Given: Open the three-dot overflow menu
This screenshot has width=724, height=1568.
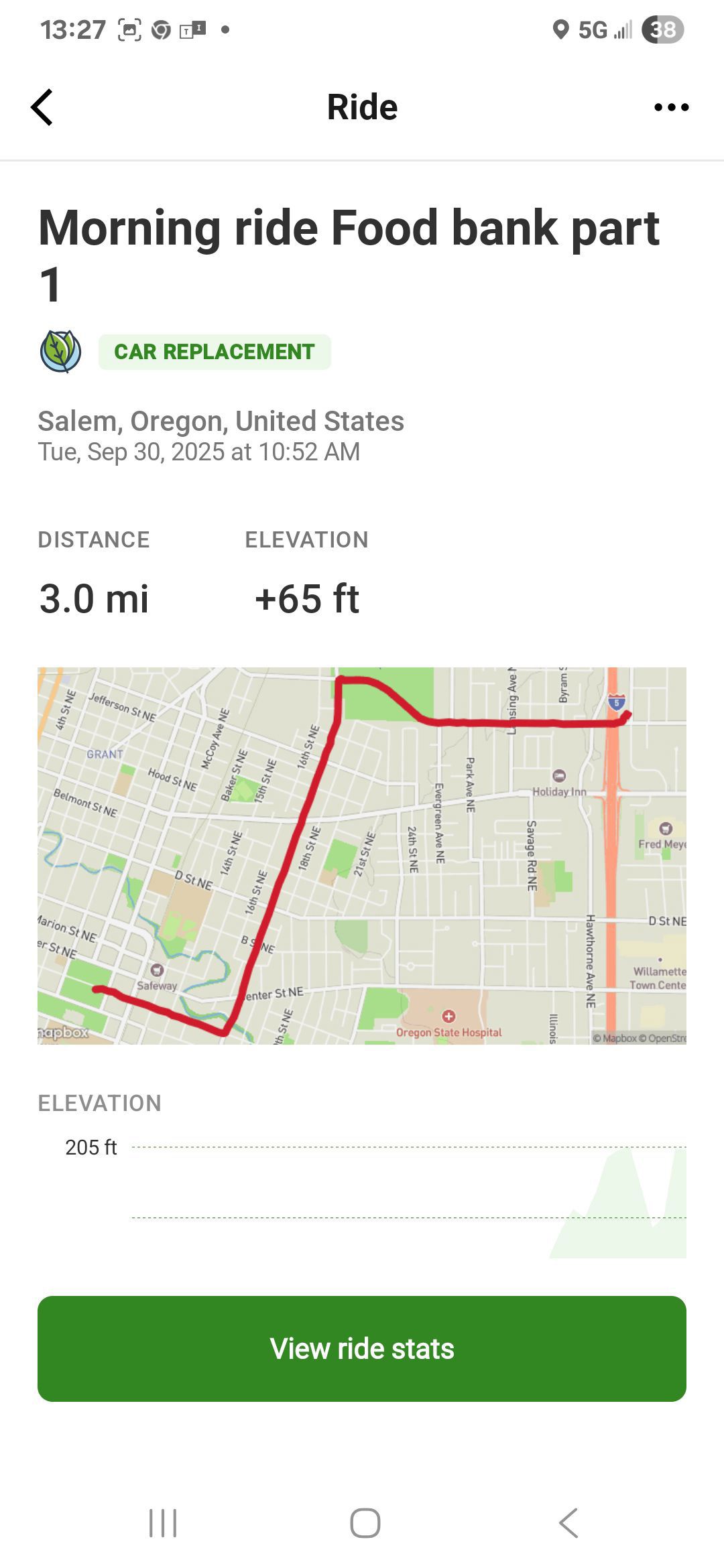Looking at the screenshot, I should [671, 107].
